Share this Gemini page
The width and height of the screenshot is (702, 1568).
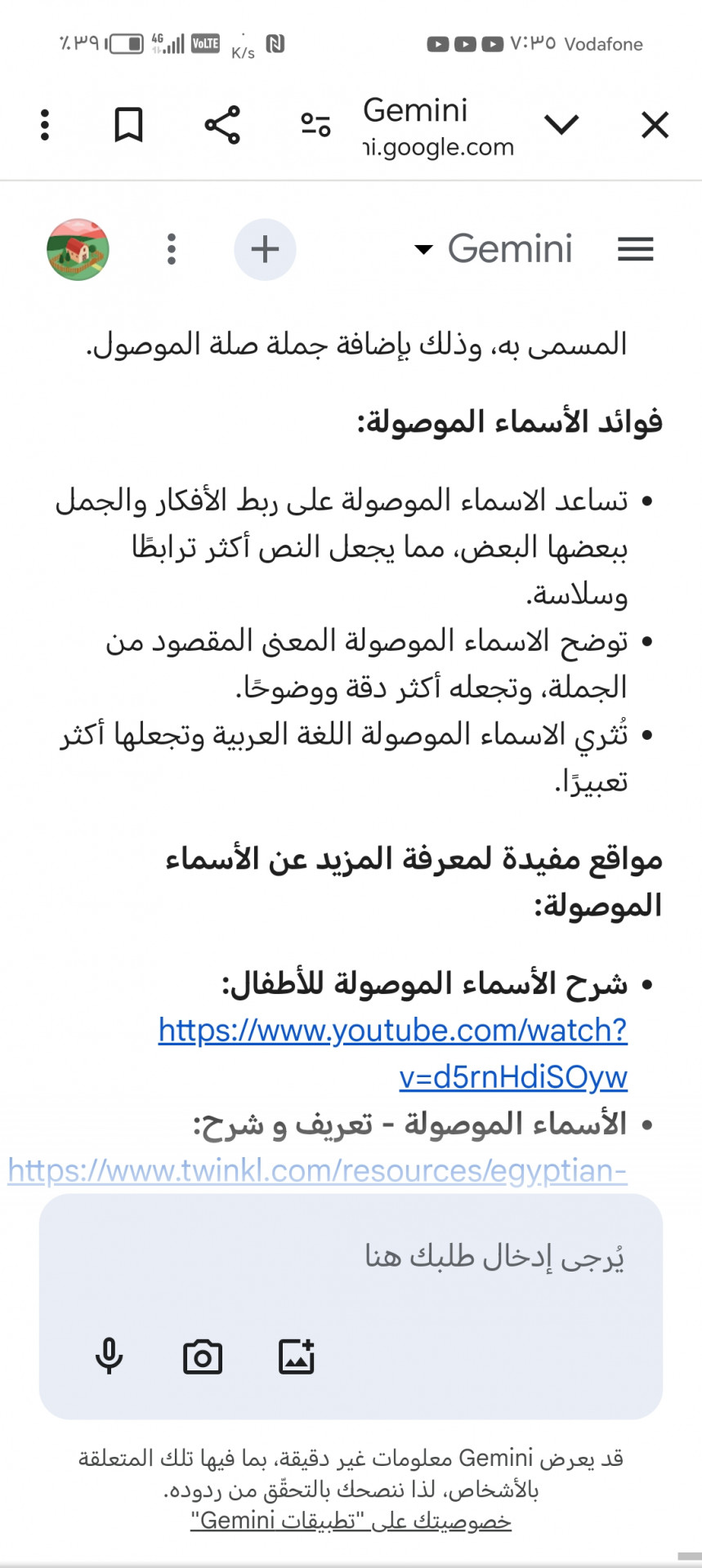222,125
